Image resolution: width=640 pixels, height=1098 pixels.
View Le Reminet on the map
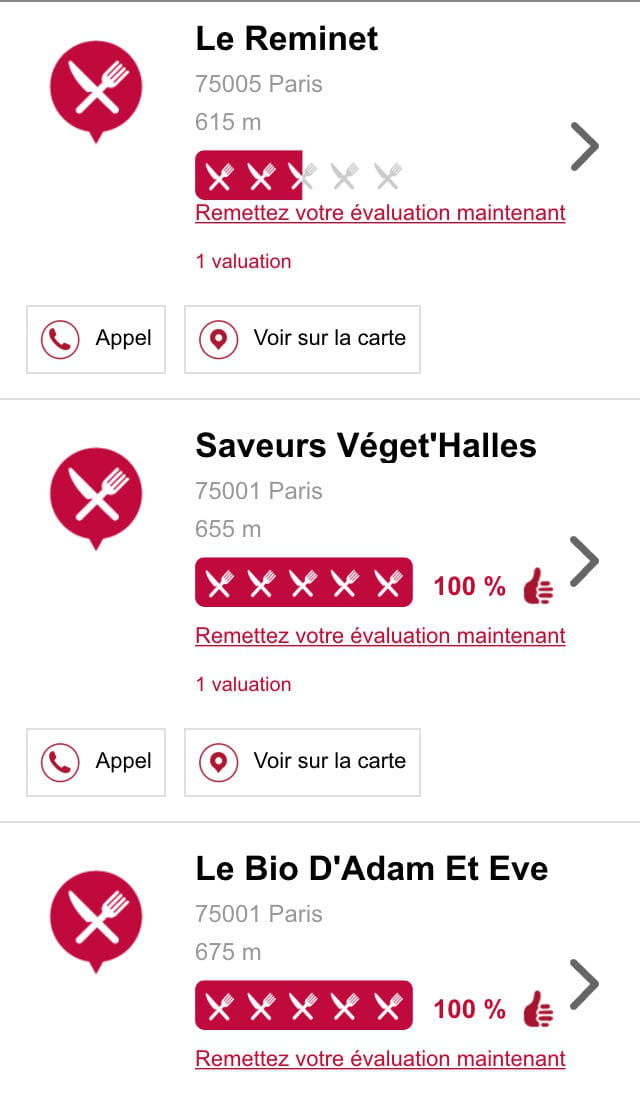point(302,339)
